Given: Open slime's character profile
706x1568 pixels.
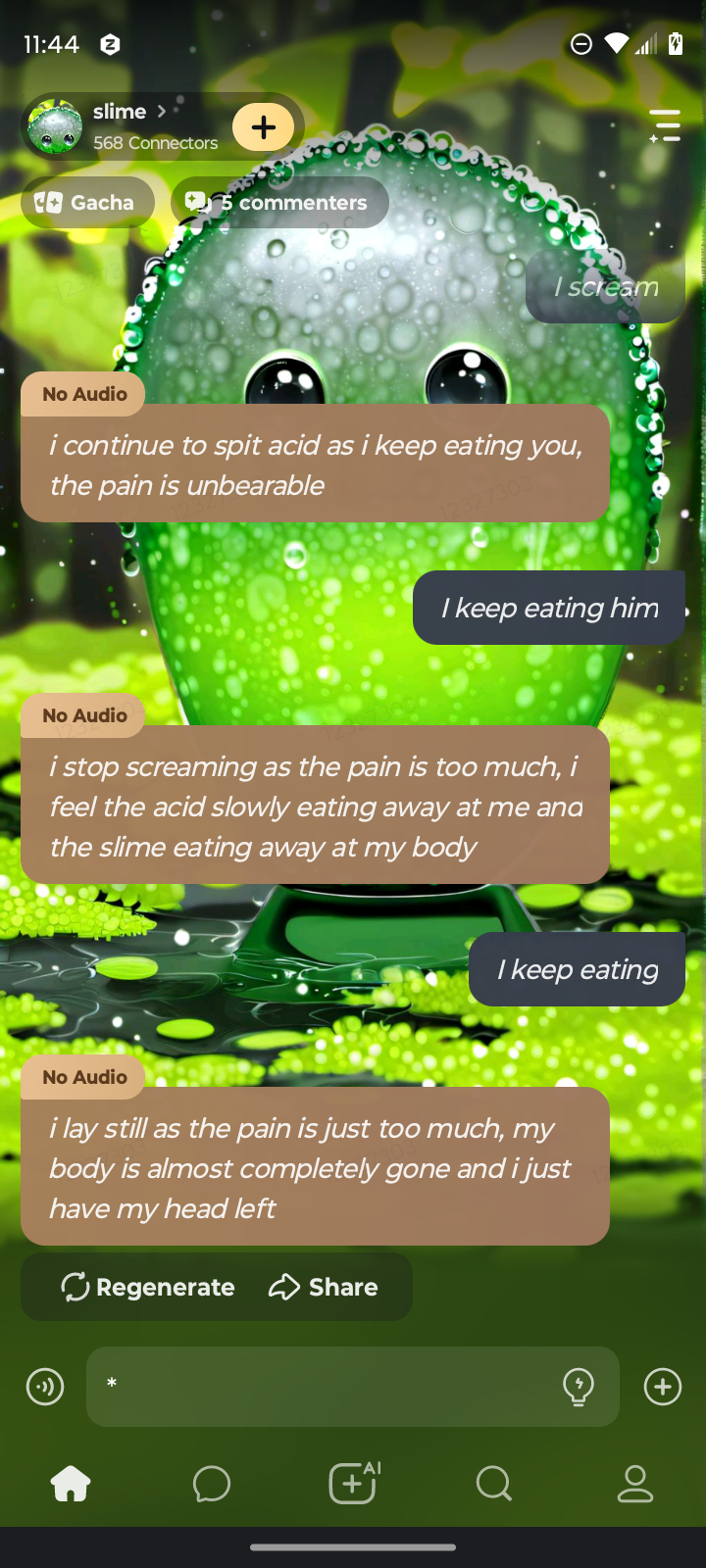Looking at the screenshot, I should 127,126.
